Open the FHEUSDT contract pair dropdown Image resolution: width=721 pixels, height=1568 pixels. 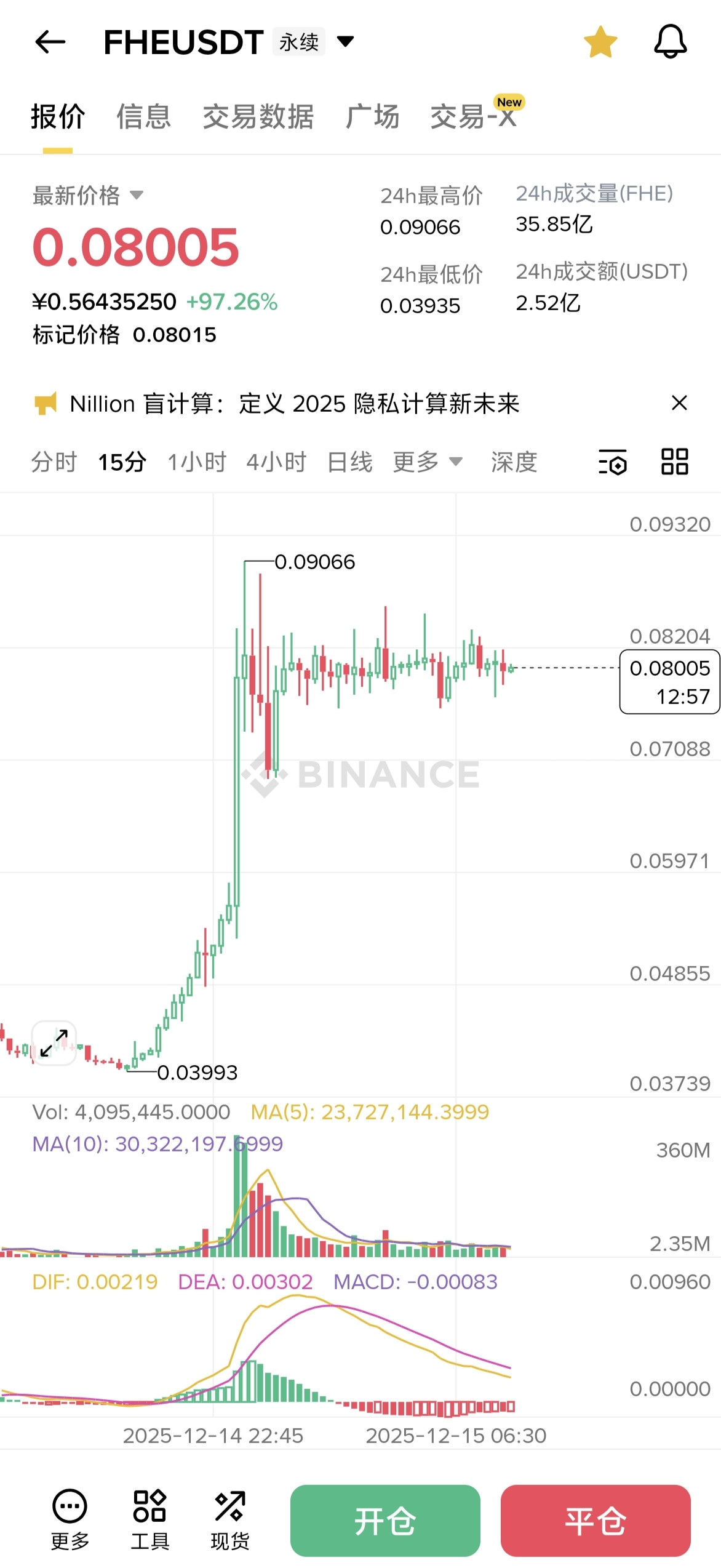pyautogui.click(x=346, y=41)
